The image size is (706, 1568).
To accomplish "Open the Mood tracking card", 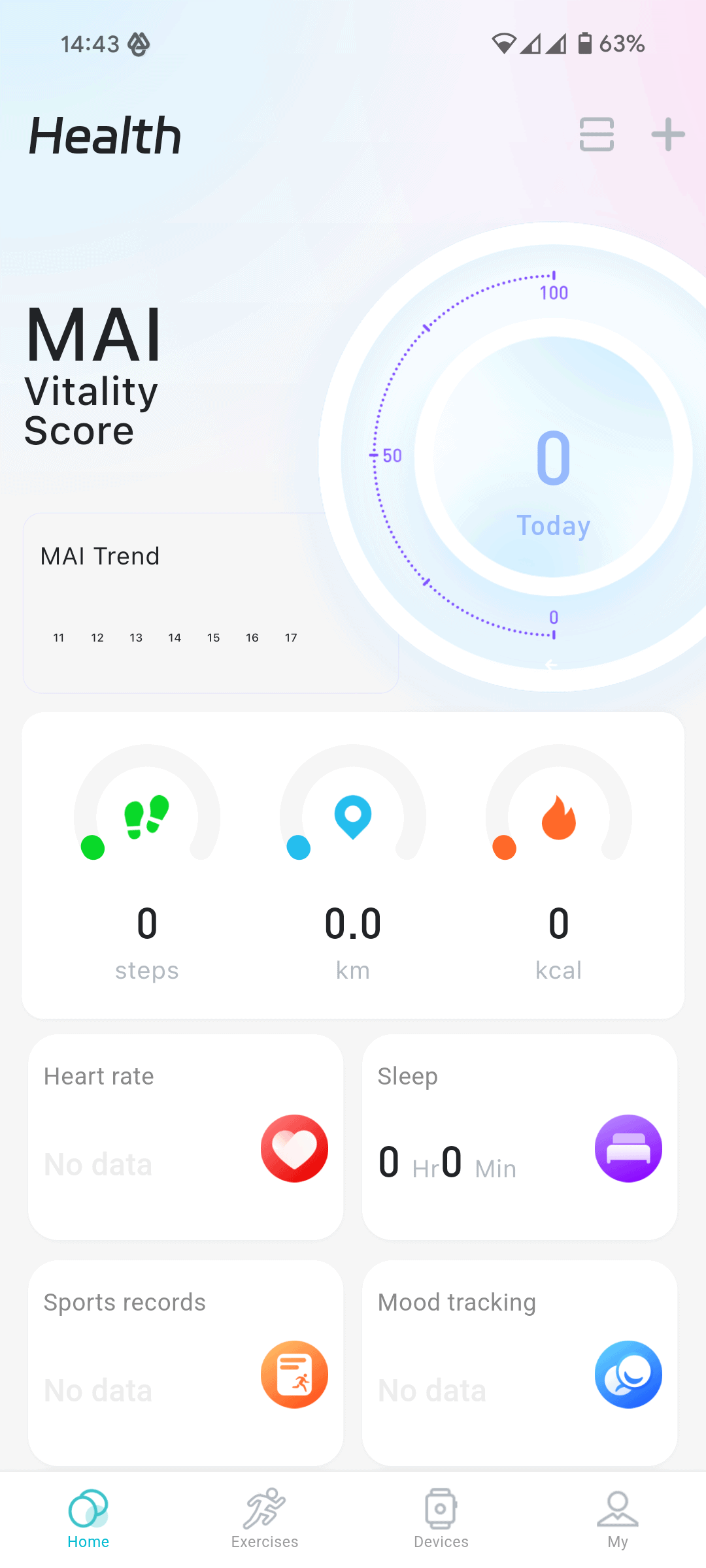I will coord(520,1363).
